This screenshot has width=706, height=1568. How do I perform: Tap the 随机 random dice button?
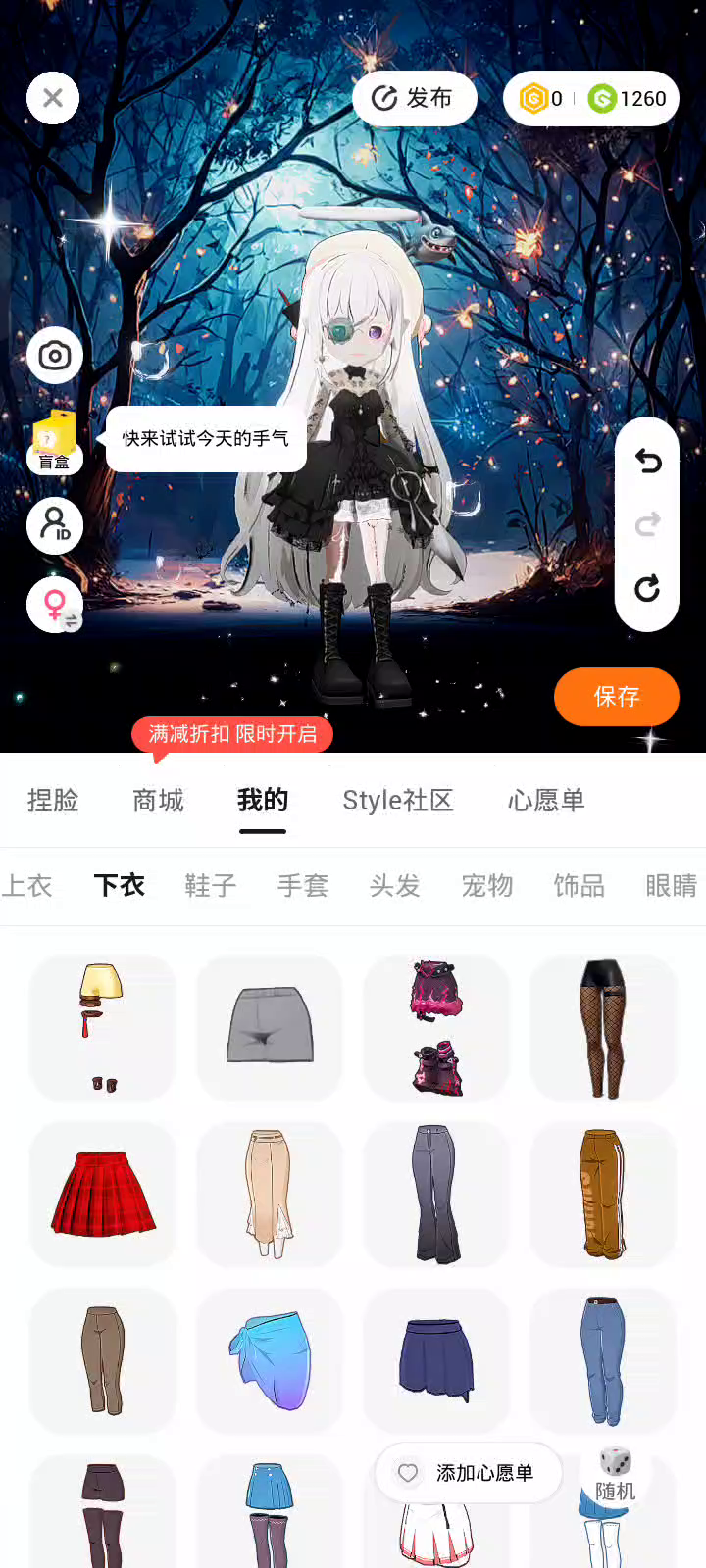[616, 1473]
